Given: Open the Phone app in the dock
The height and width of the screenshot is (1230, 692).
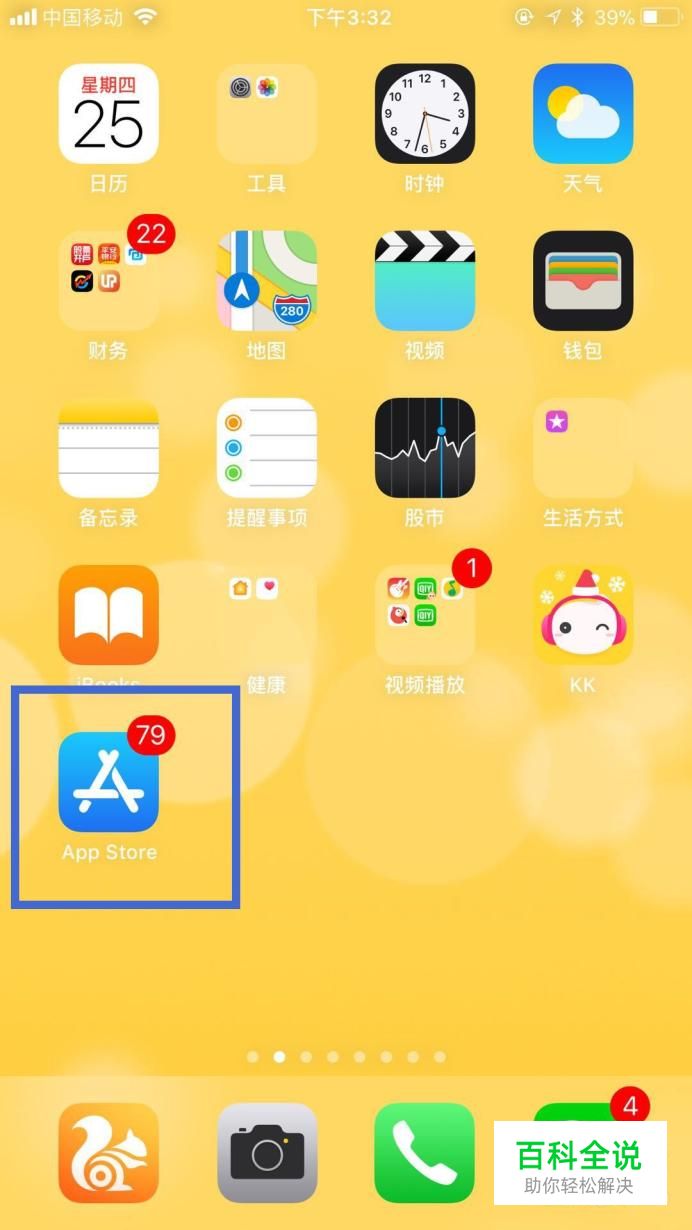Looking at the screenshot, I should pos(425,1153).
